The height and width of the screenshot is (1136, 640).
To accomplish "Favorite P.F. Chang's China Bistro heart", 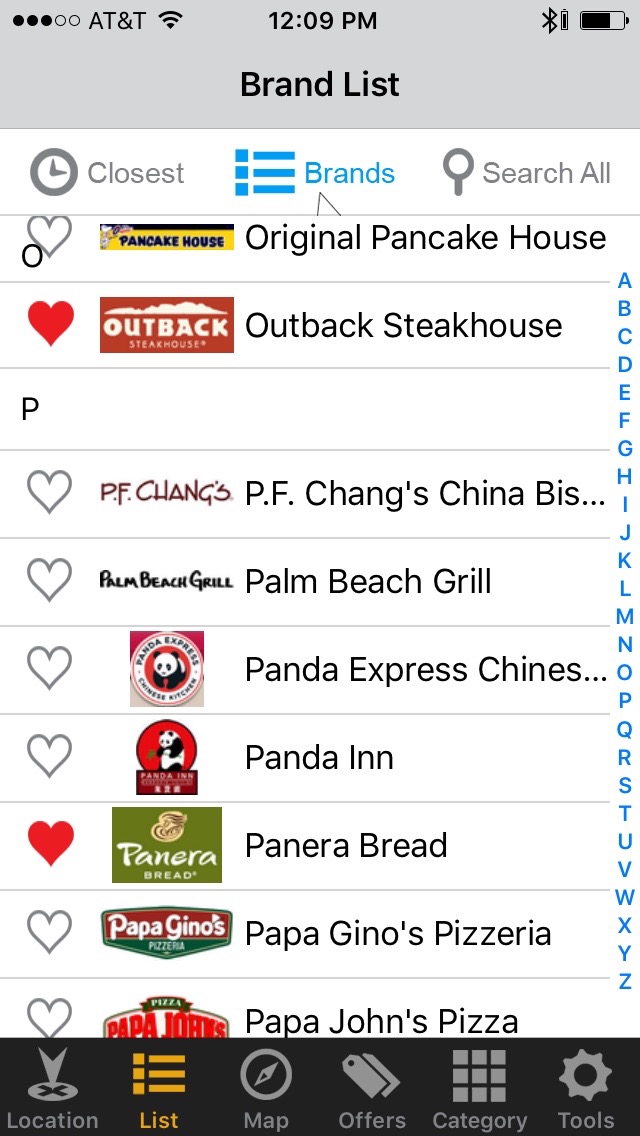I will 49,493.
